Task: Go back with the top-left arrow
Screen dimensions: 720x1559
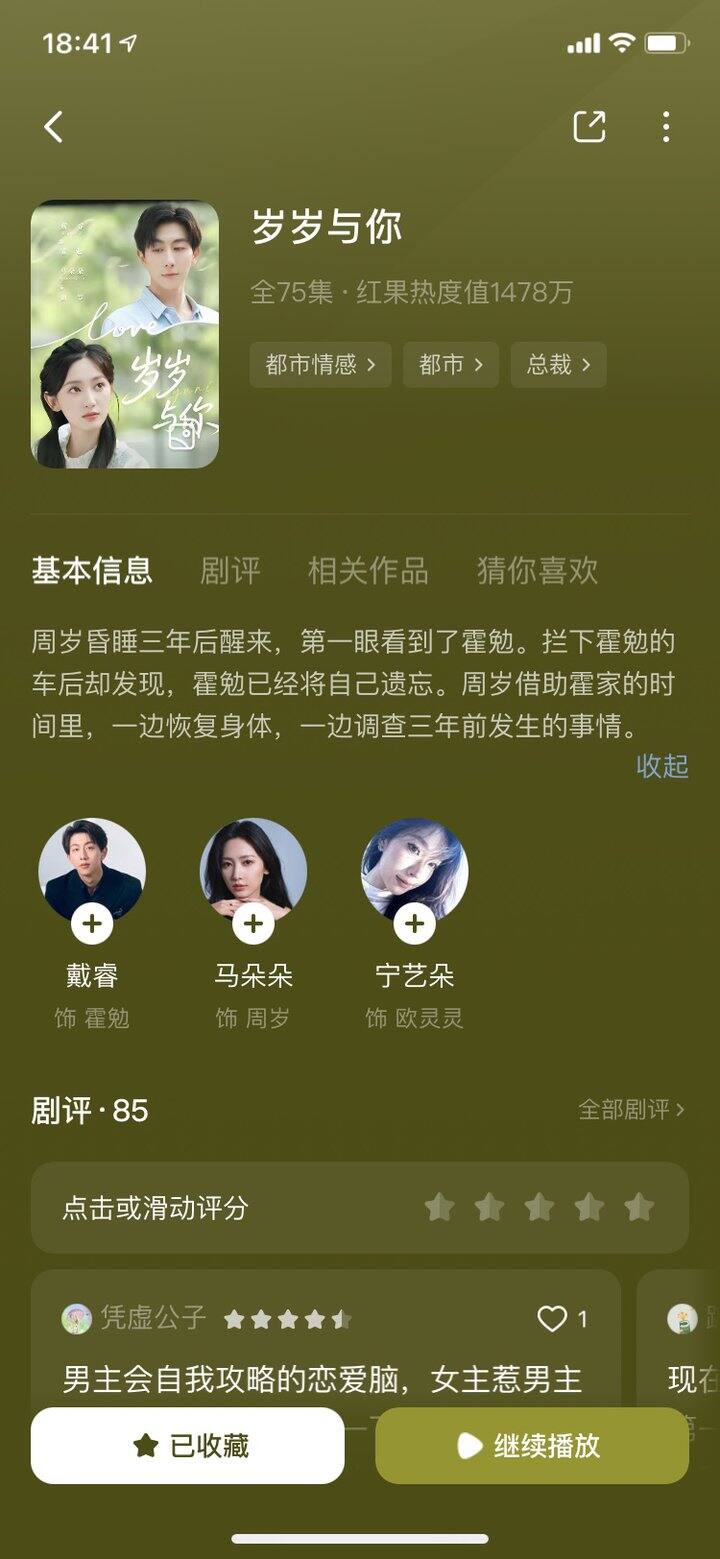Action: [x=54, y=127]
